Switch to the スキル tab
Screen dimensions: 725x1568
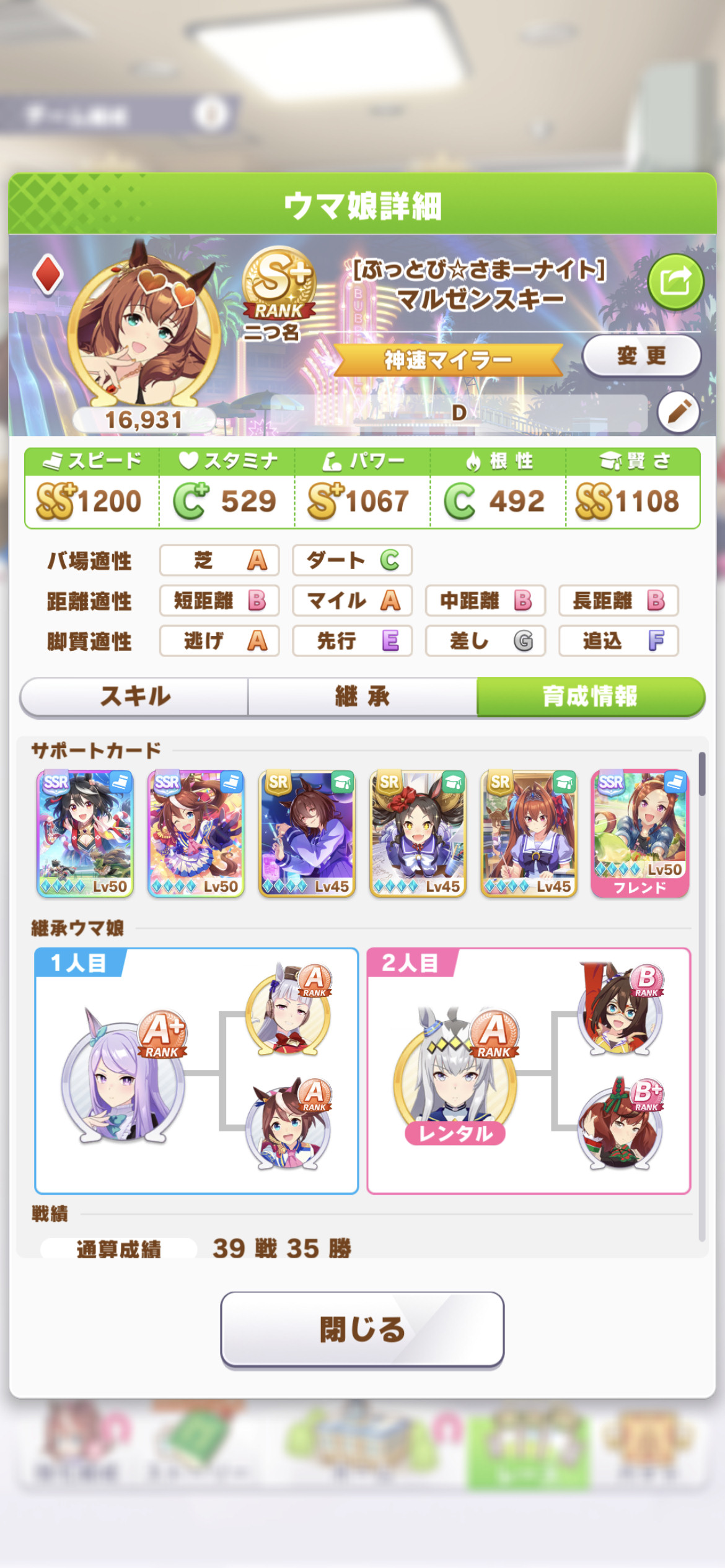[x=134, y=697]
